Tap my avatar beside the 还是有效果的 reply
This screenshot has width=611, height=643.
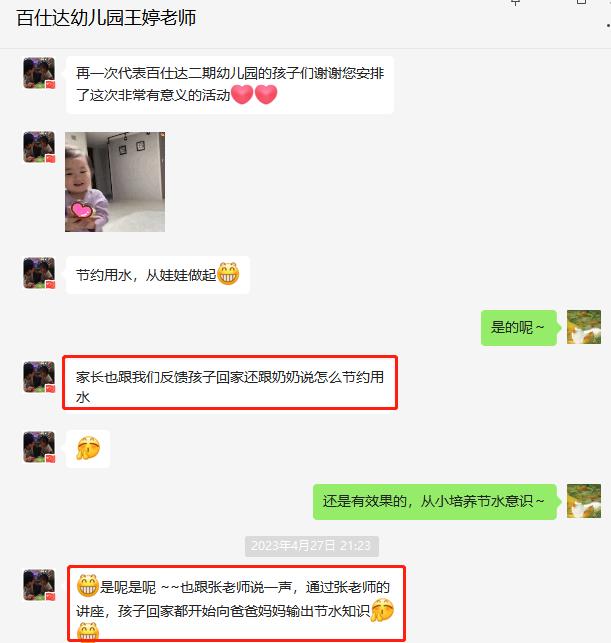[583, 500]
